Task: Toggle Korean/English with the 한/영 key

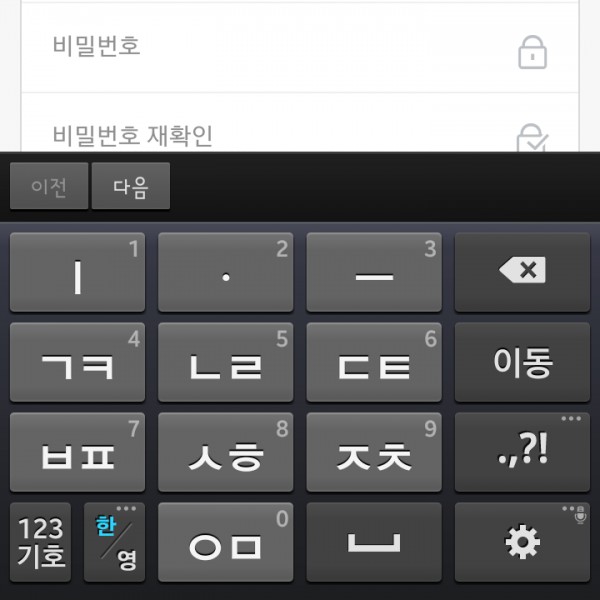Action: tap(114, 542)
